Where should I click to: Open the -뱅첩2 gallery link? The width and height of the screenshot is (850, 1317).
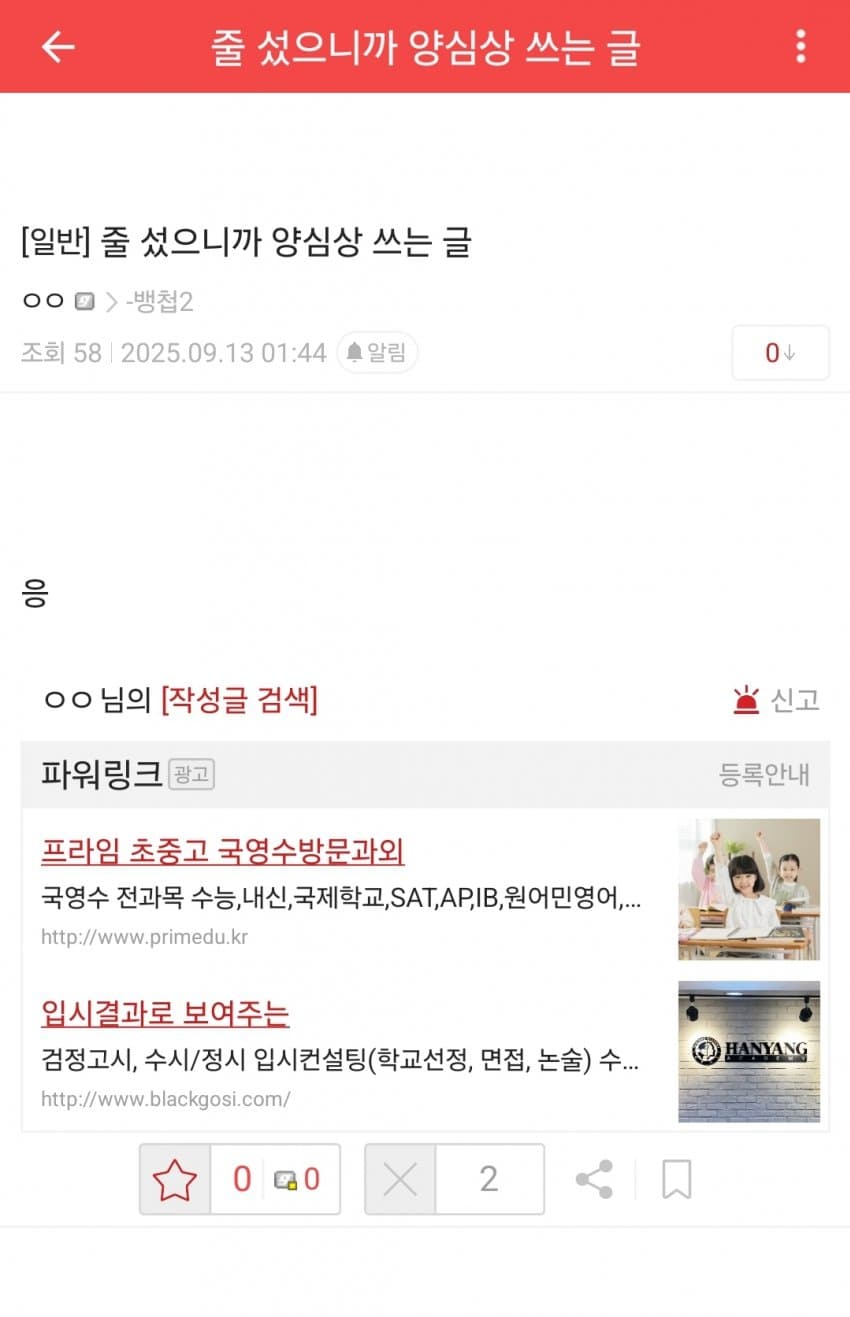[158, 301]
